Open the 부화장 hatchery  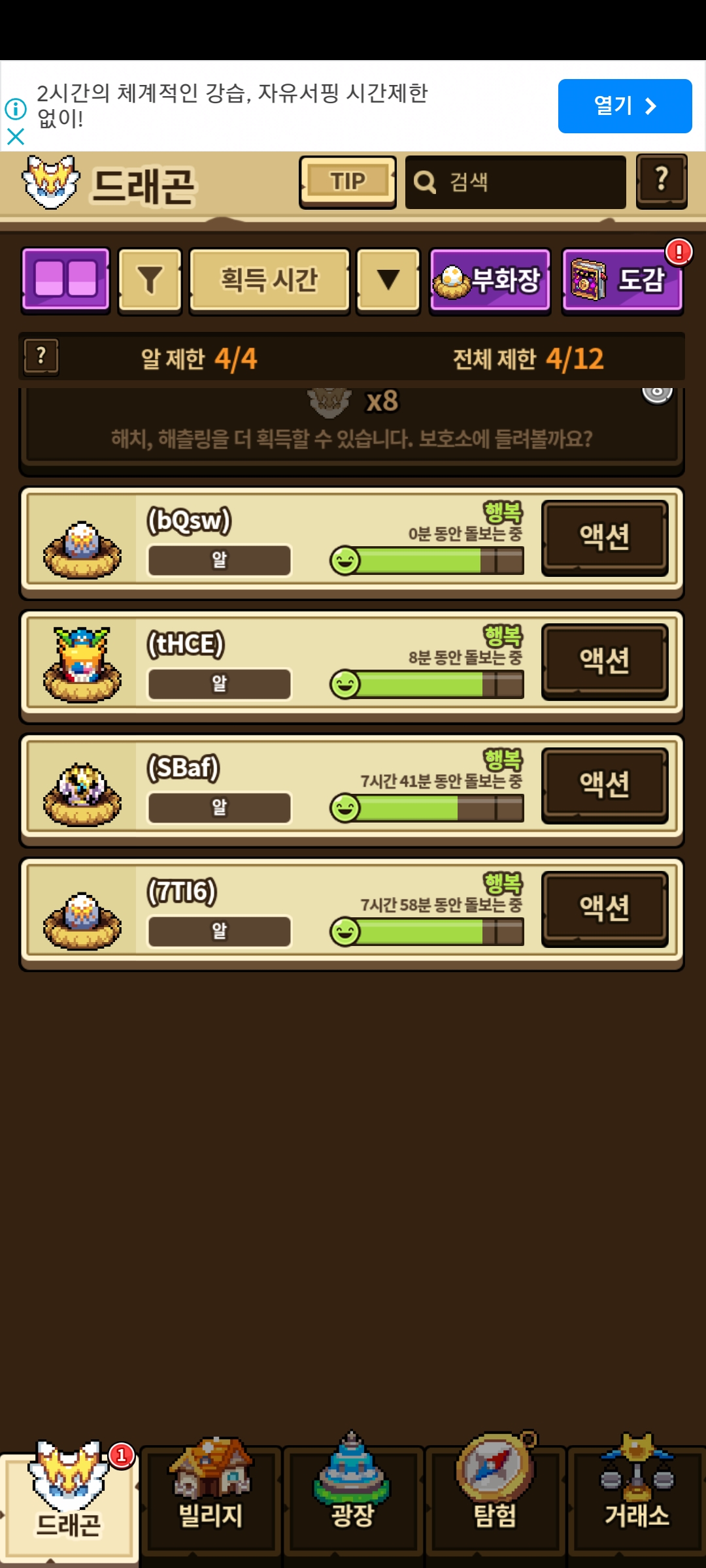click(x=490, y=281)
